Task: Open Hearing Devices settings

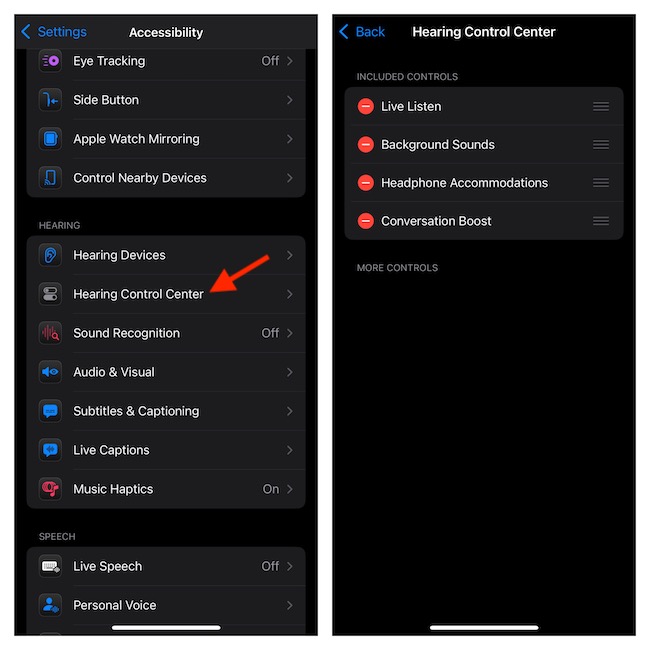Action: click(166, 255)
